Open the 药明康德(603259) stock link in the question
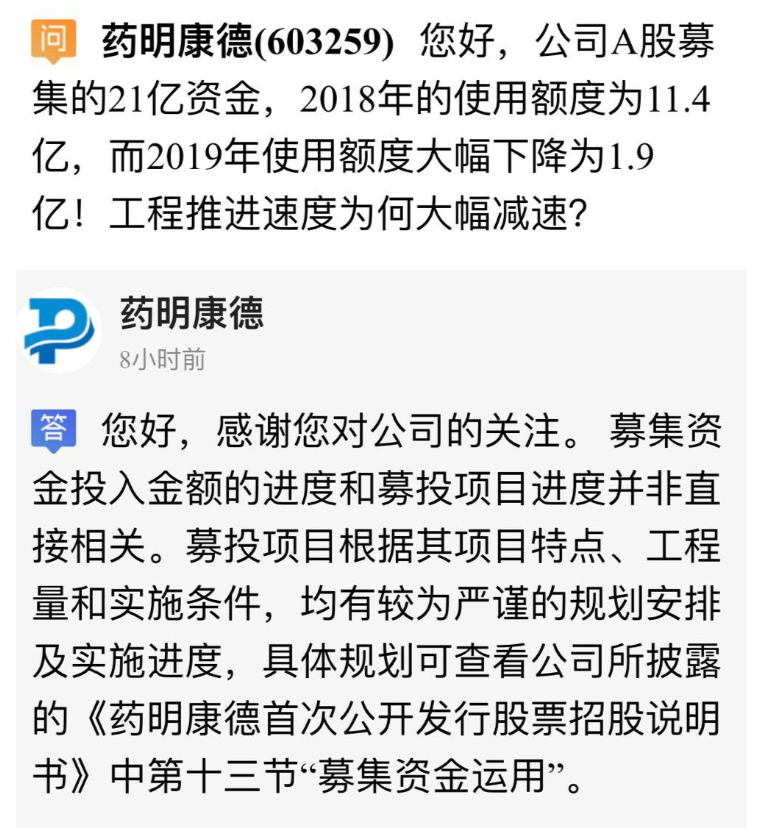Viewport: 760px width, 828px height. pos(247,42)
